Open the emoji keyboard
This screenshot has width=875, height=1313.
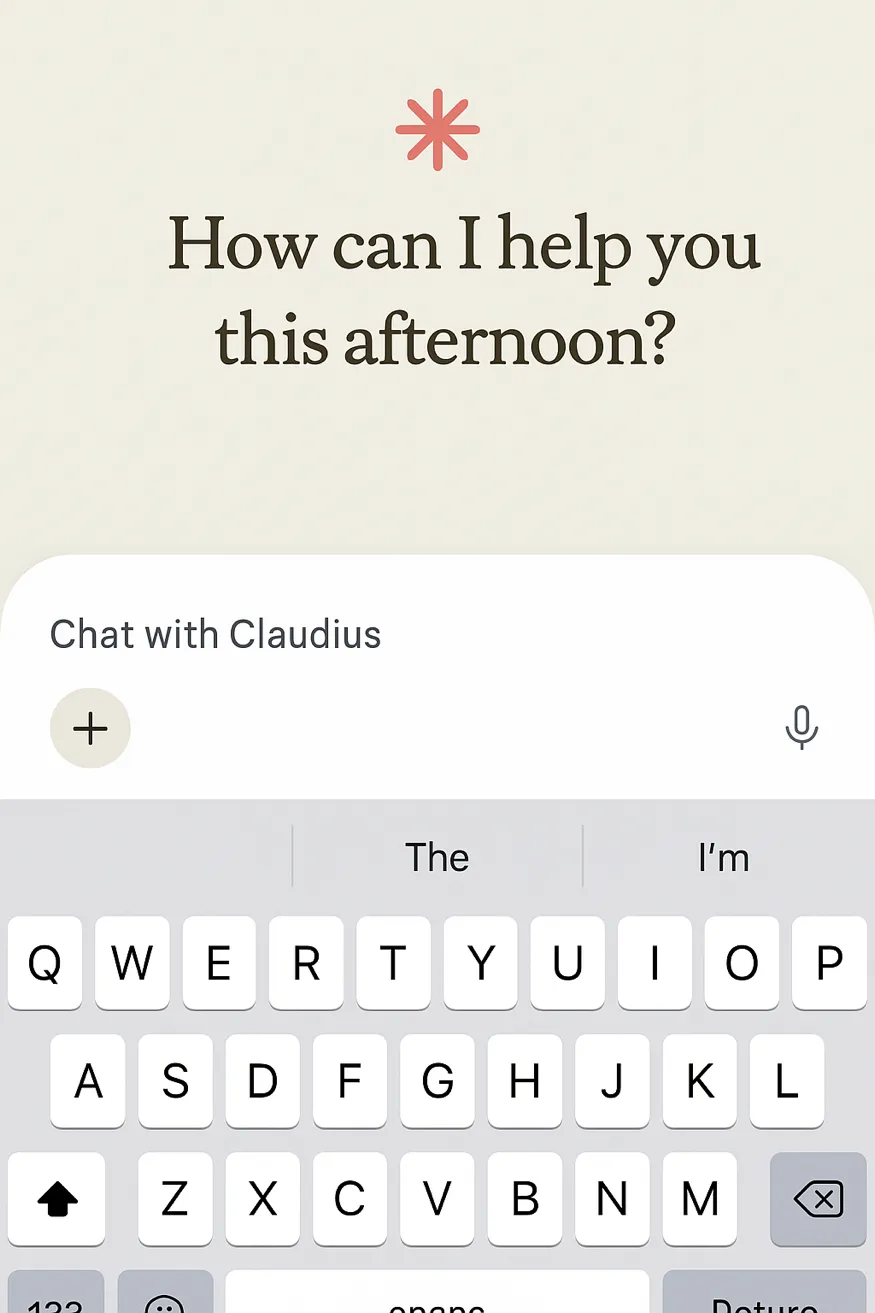pyautogui.click(x=164, y=1305)
